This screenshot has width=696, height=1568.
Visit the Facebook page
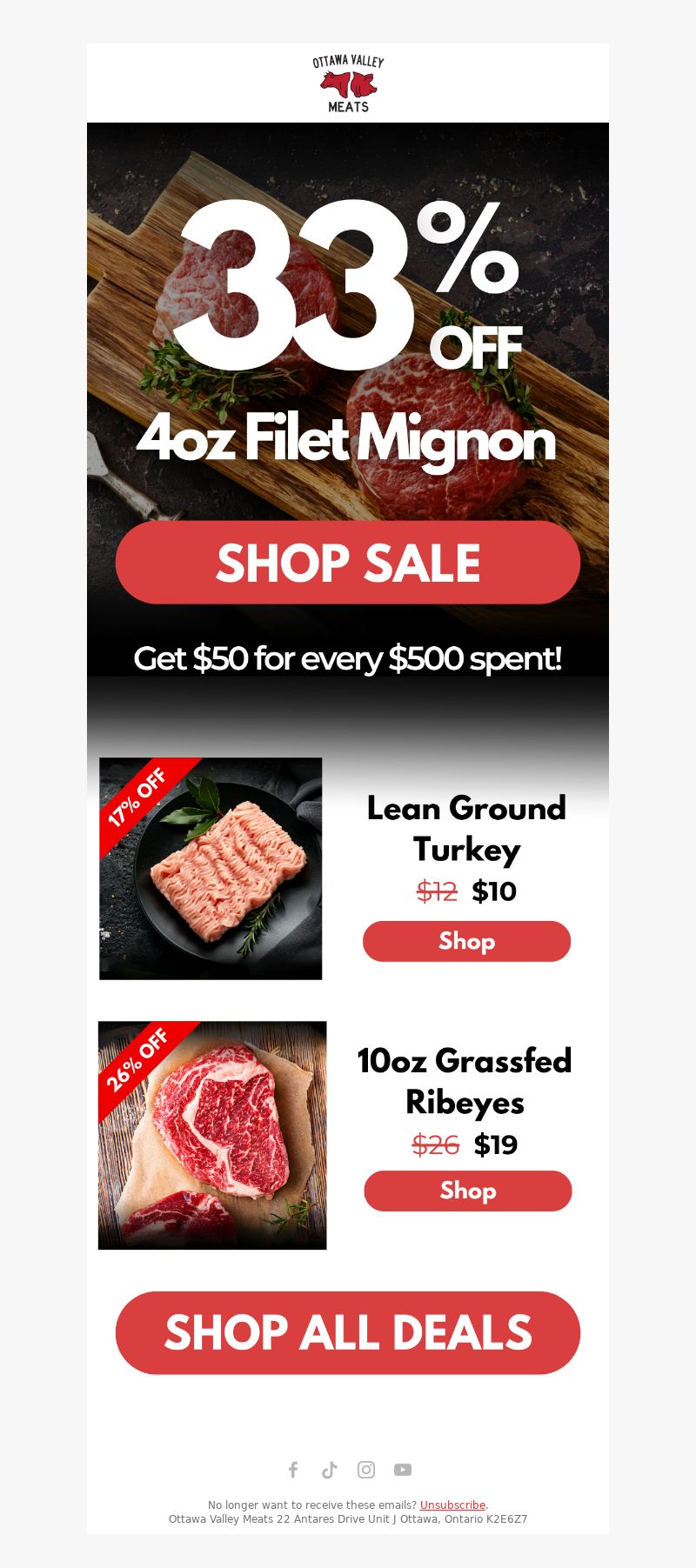click(x=293, y=1470)
